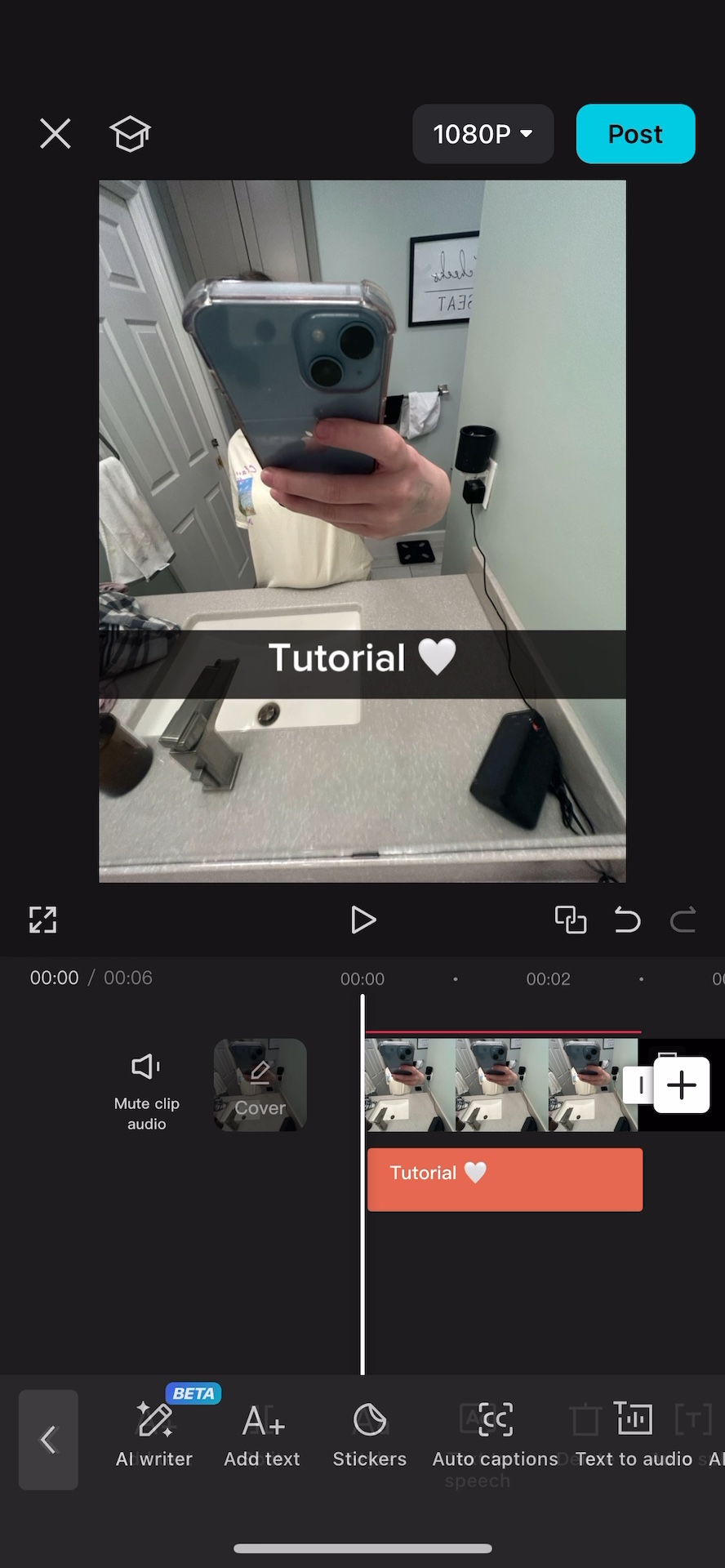
Task: Add a new clip with the plus button
Action: point(682,1085)
